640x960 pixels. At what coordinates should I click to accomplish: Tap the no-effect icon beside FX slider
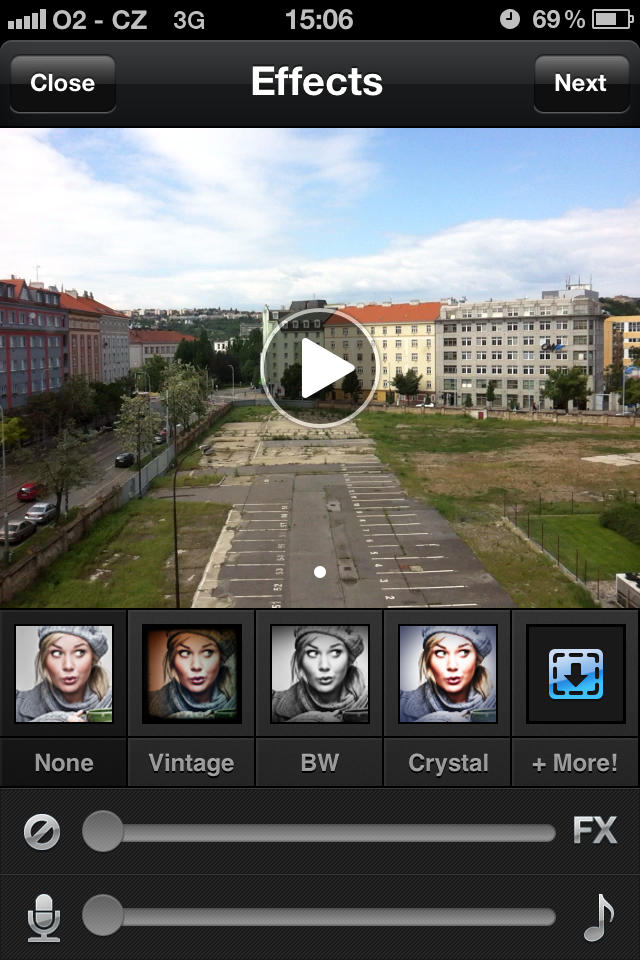coord(42,832)
